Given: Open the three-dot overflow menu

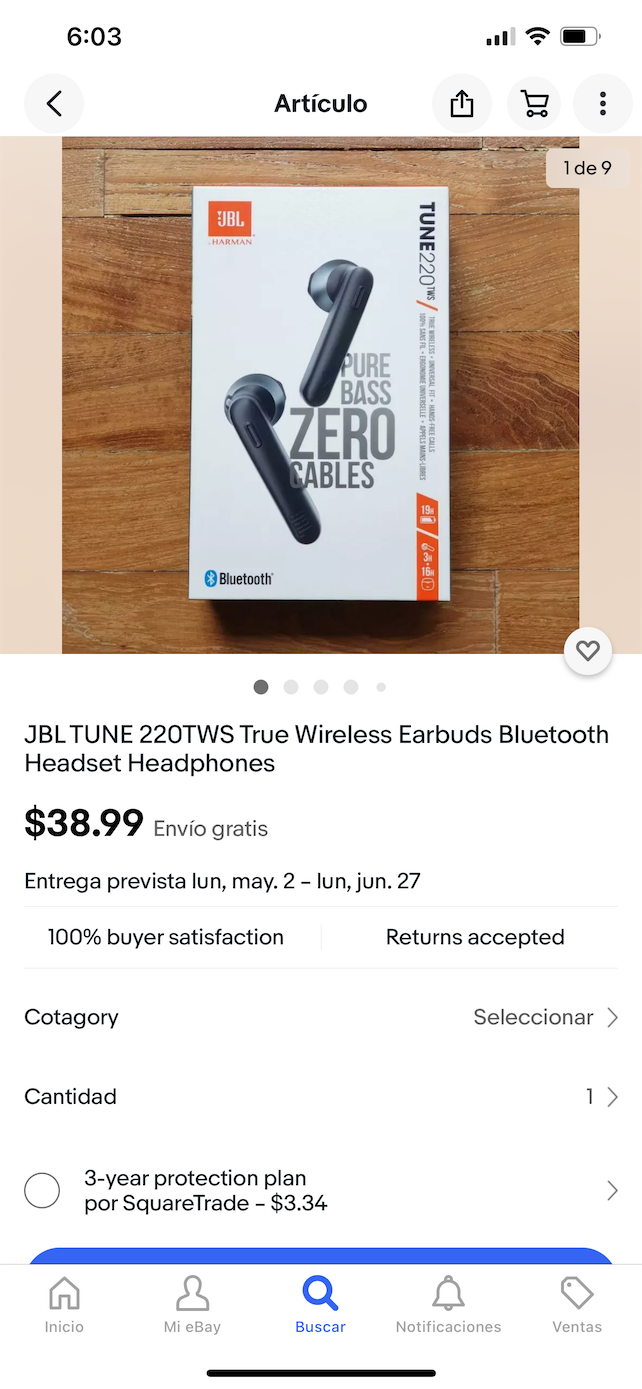Looking at the screenshot, I should click(x=603, y=104).
